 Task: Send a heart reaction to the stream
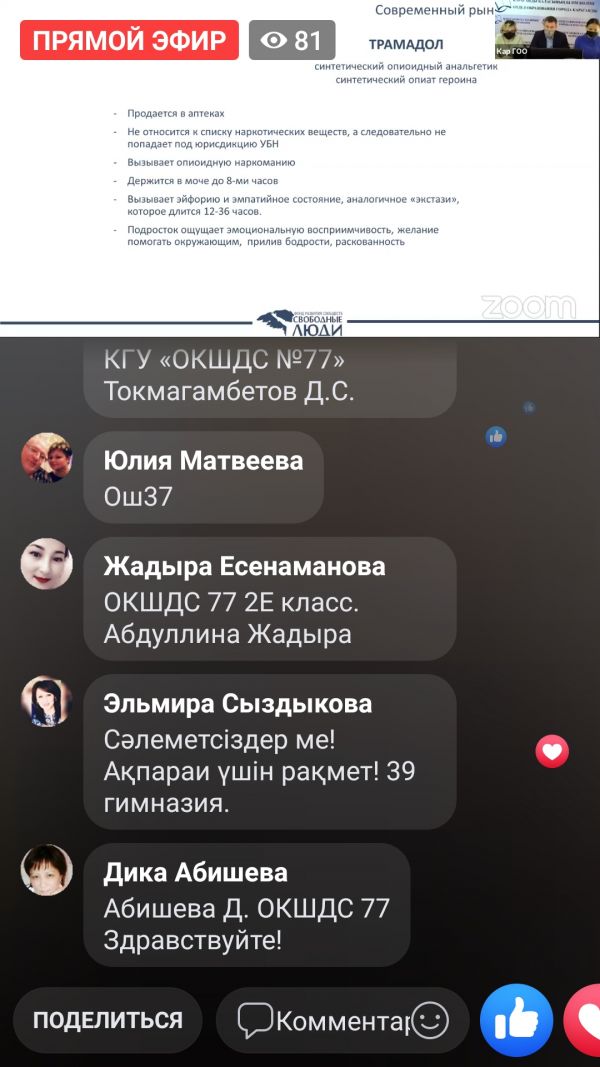click(x=585, y=1021)
